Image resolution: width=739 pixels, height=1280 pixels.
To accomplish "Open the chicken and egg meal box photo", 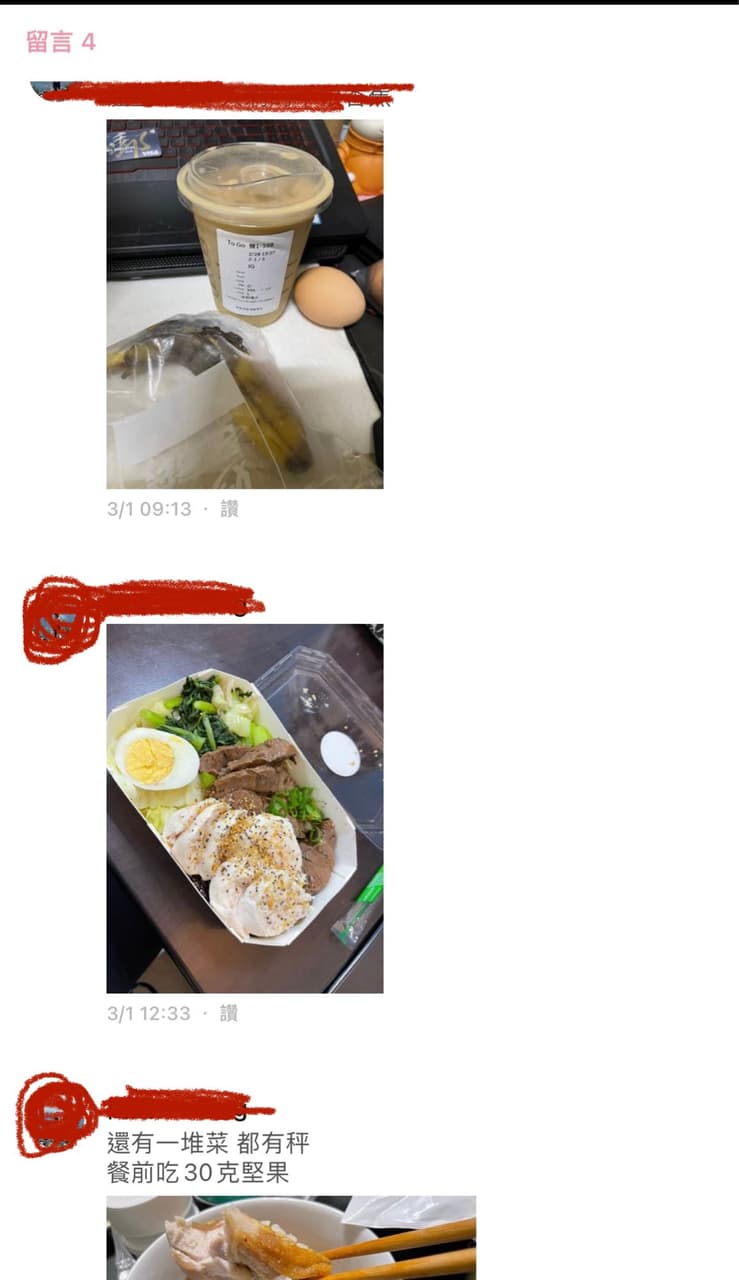I will point(245,809).
